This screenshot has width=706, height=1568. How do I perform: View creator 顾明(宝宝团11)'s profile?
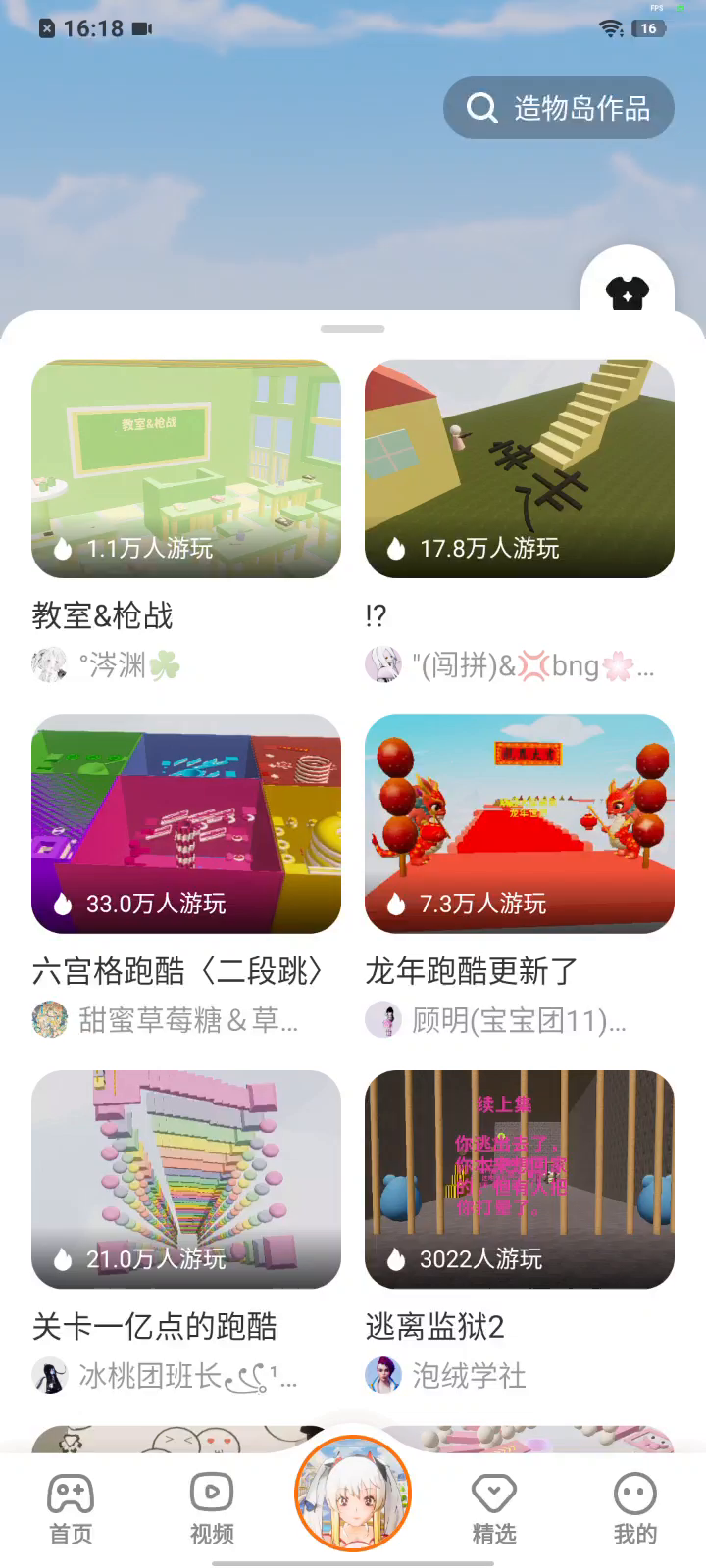pyautogui.click(x=517, y=1020)
